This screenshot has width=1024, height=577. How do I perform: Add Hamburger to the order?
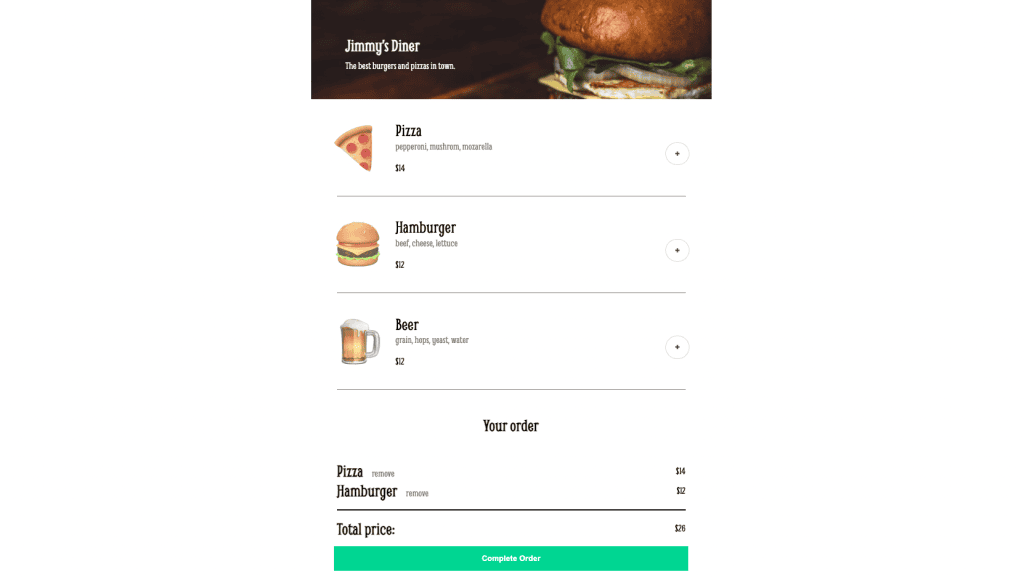pos(677,250)
